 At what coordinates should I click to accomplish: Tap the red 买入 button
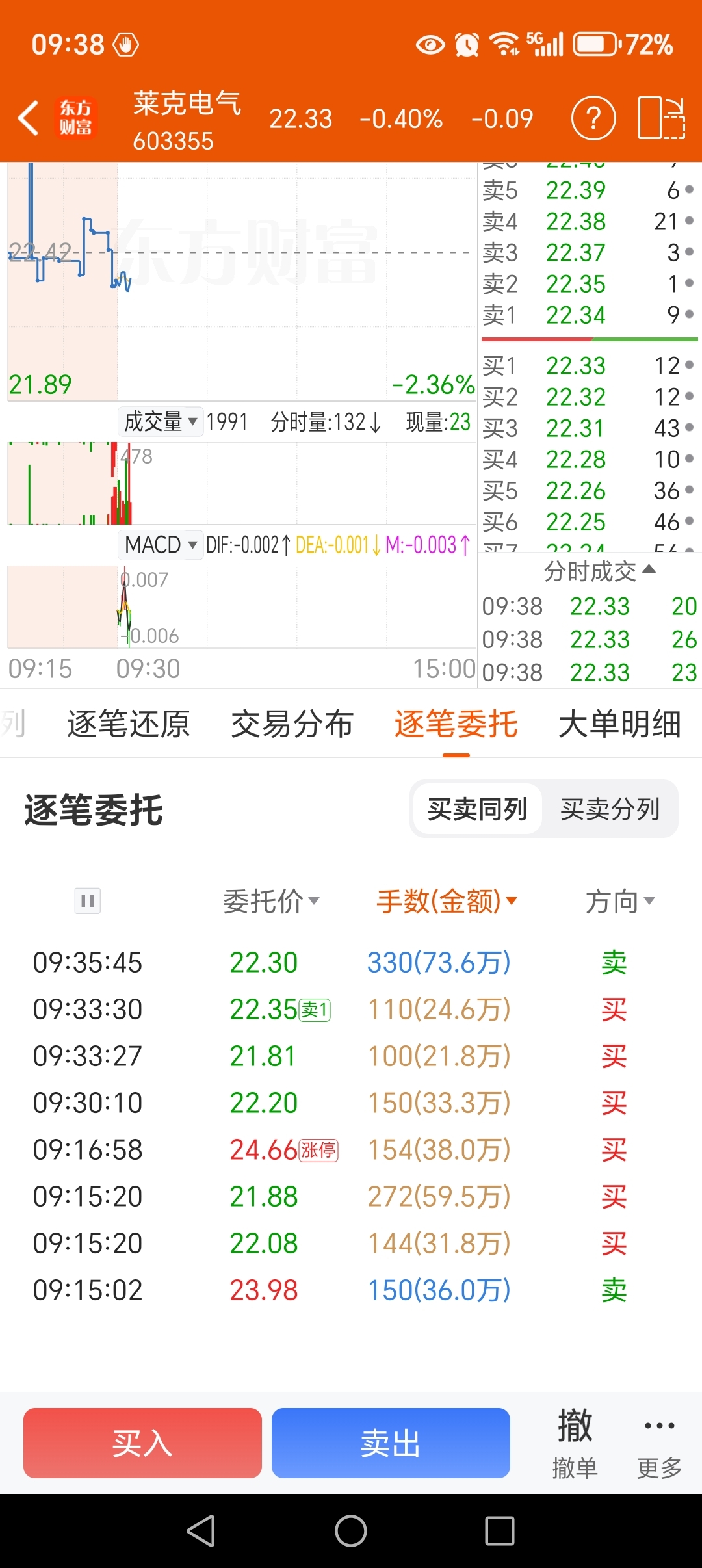(142, 1443)
